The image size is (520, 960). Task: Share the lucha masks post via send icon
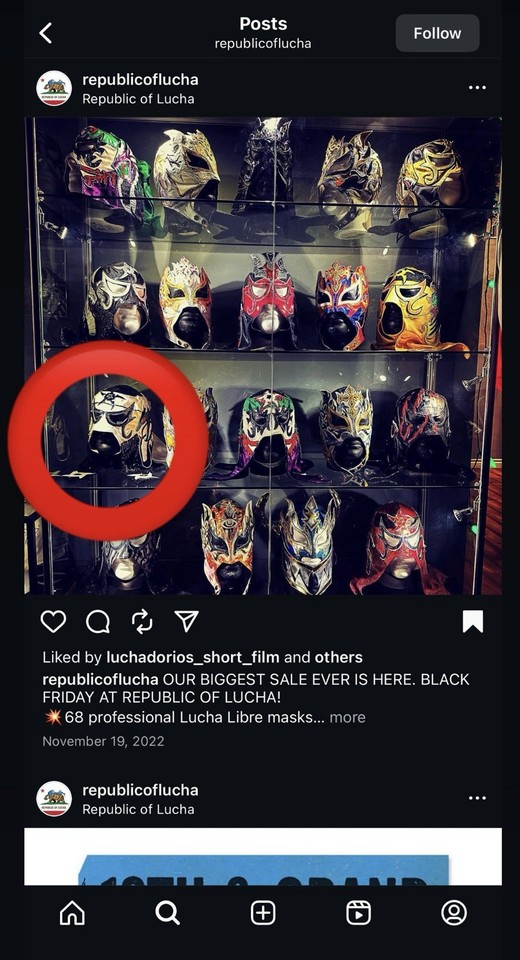click(186, 621)
